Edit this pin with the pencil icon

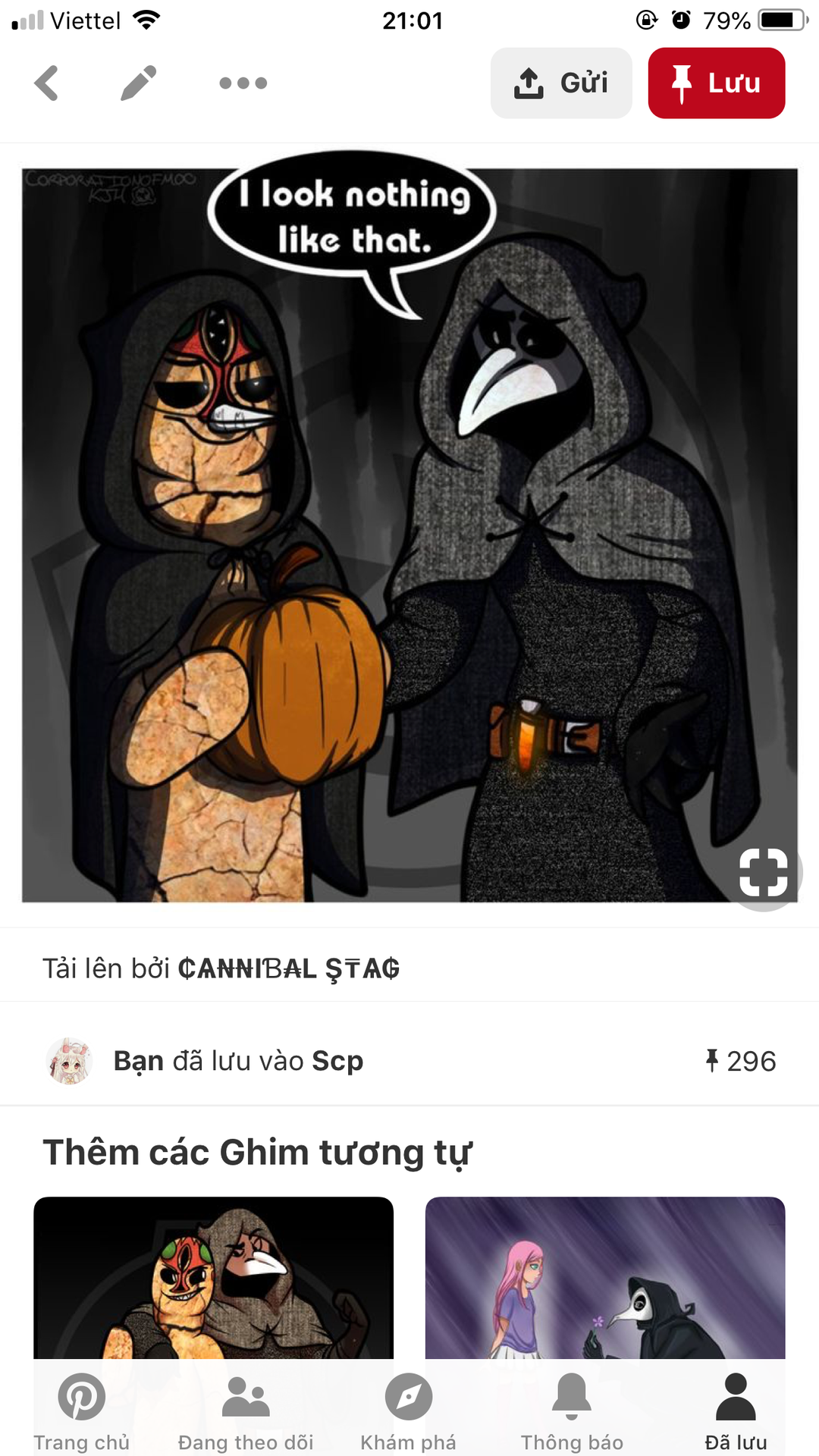pos(138,83)
